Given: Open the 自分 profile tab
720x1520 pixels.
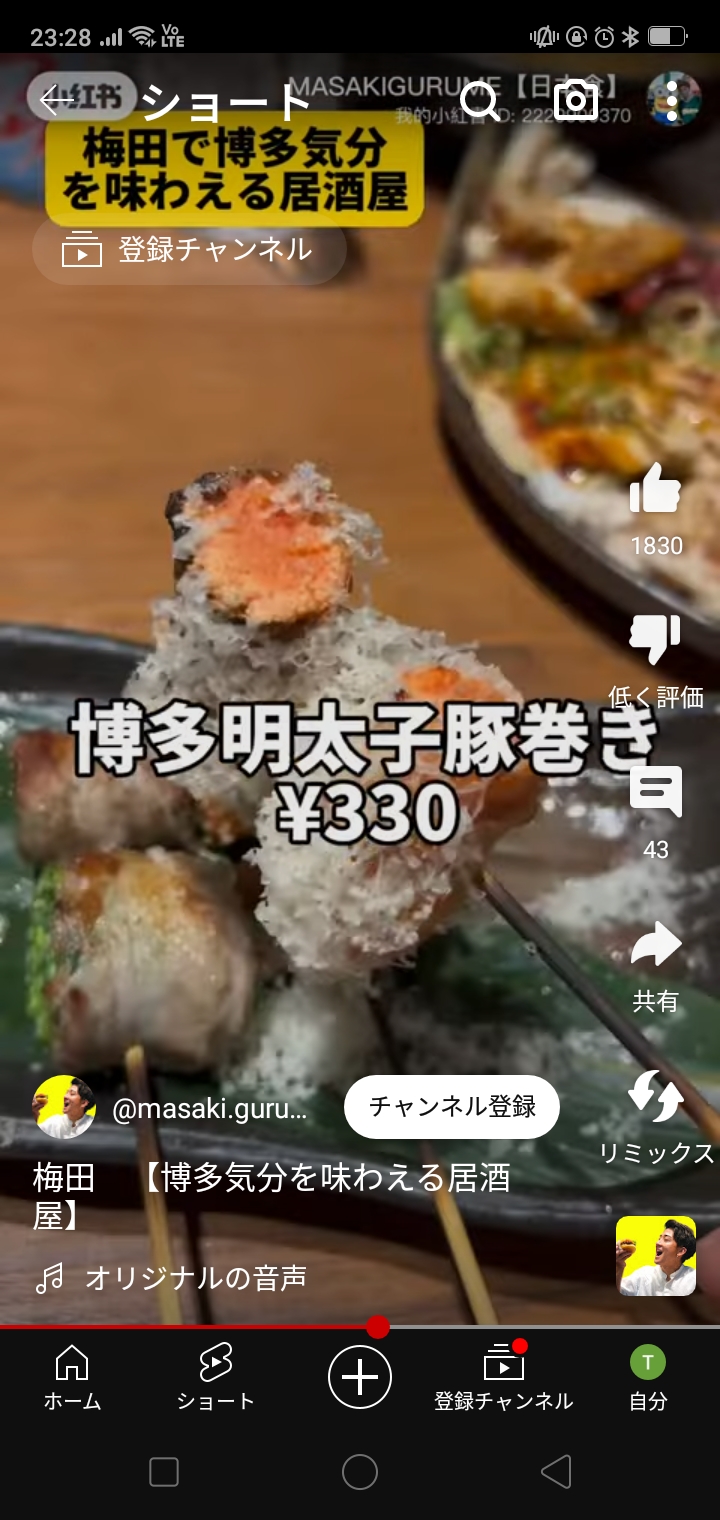Looking at the screenshot, I should tap(648, 1378).
